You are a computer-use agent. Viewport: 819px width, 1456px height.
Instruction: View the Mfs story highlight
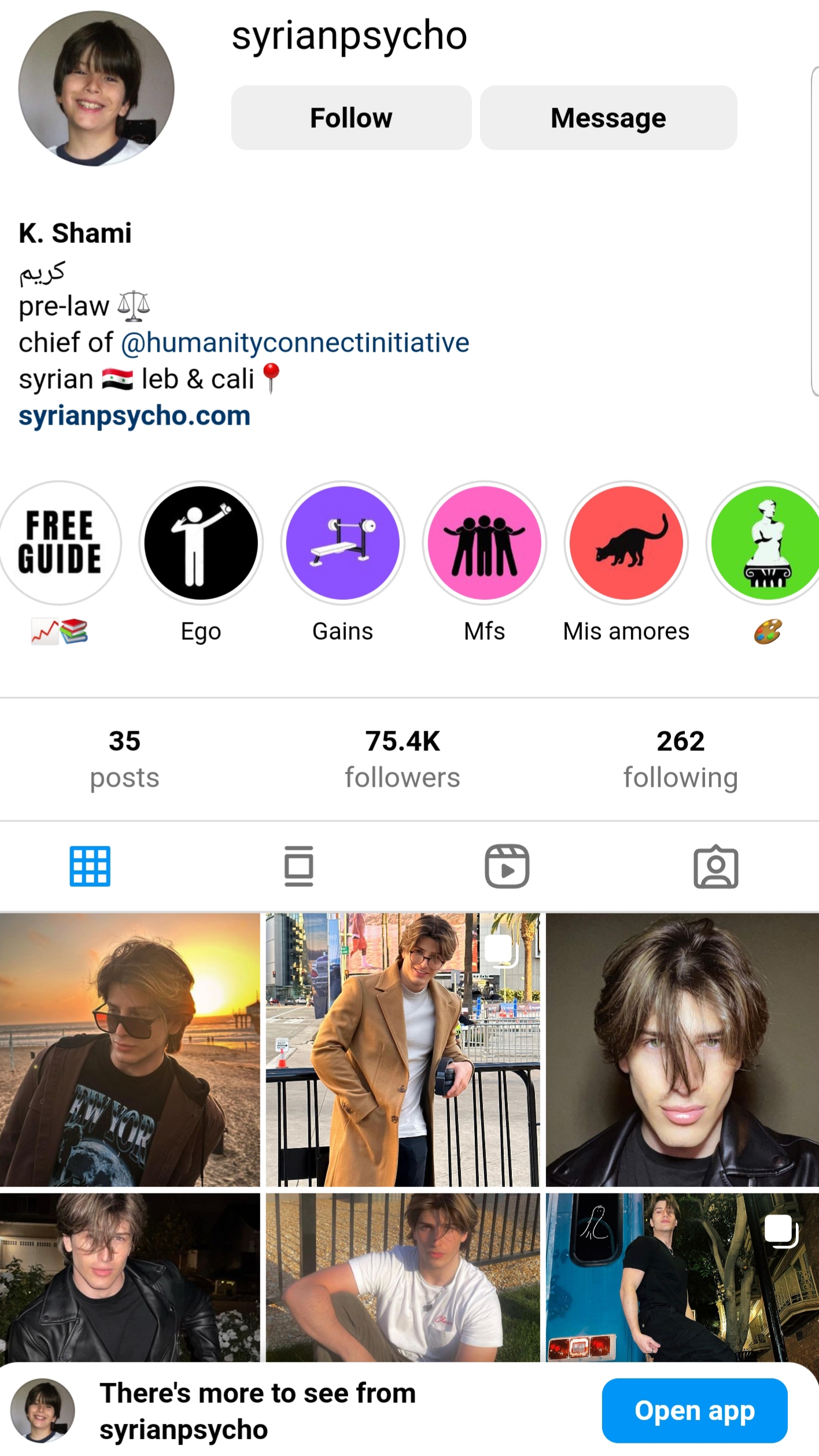point(484,543)
